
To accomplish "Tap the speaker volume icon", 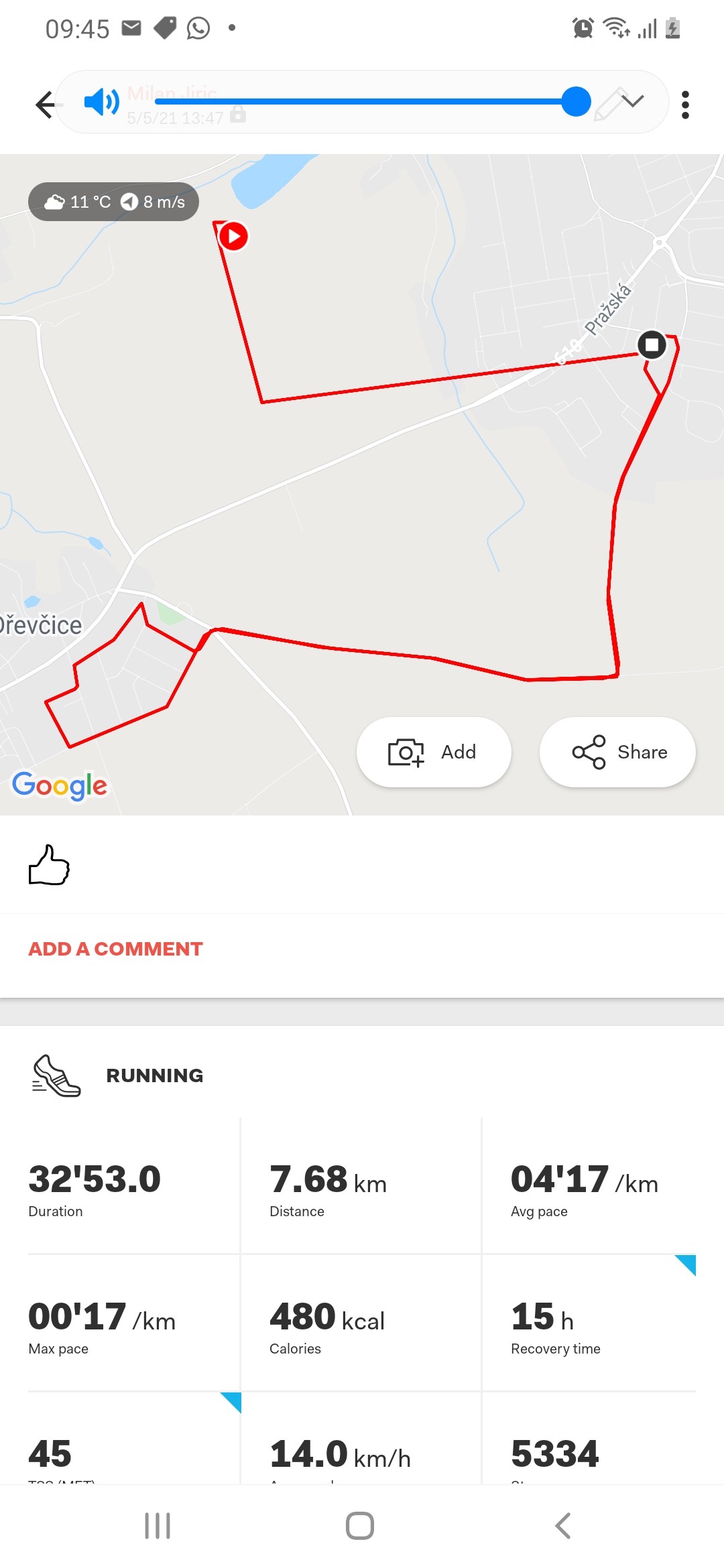I will pos(102,101).
